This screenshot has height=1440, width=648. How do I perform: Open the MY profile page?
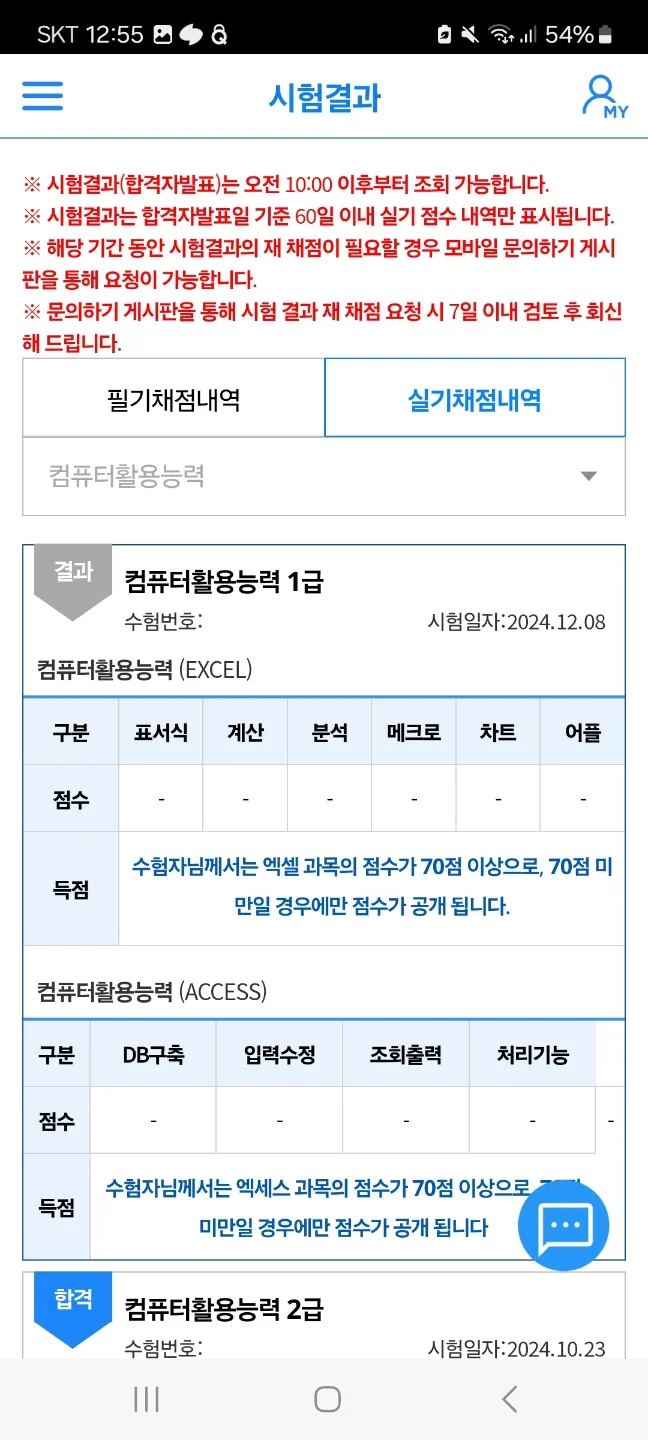[603, 97]
